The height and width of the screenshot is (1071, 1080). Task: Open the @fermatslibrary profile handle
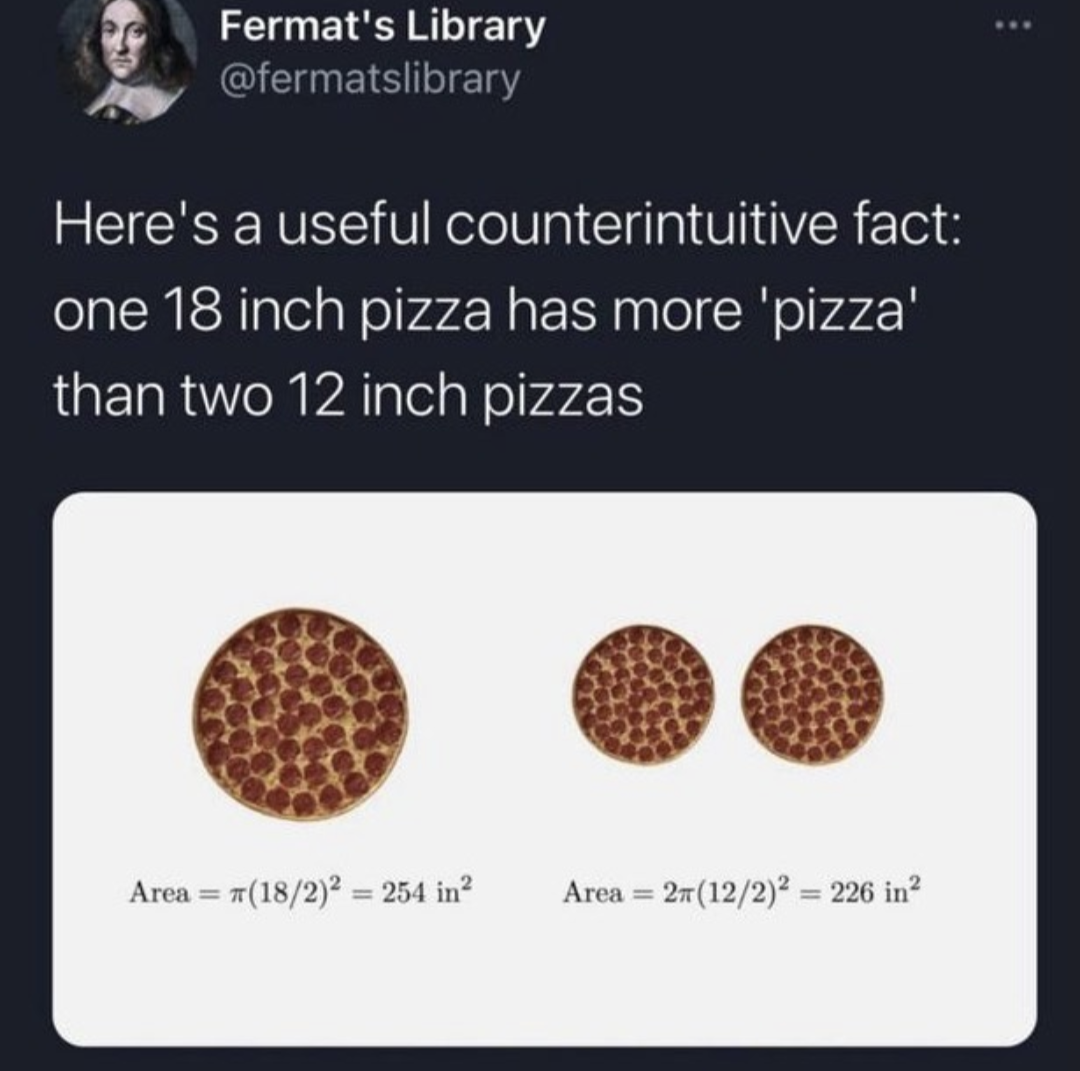[369, 77]
